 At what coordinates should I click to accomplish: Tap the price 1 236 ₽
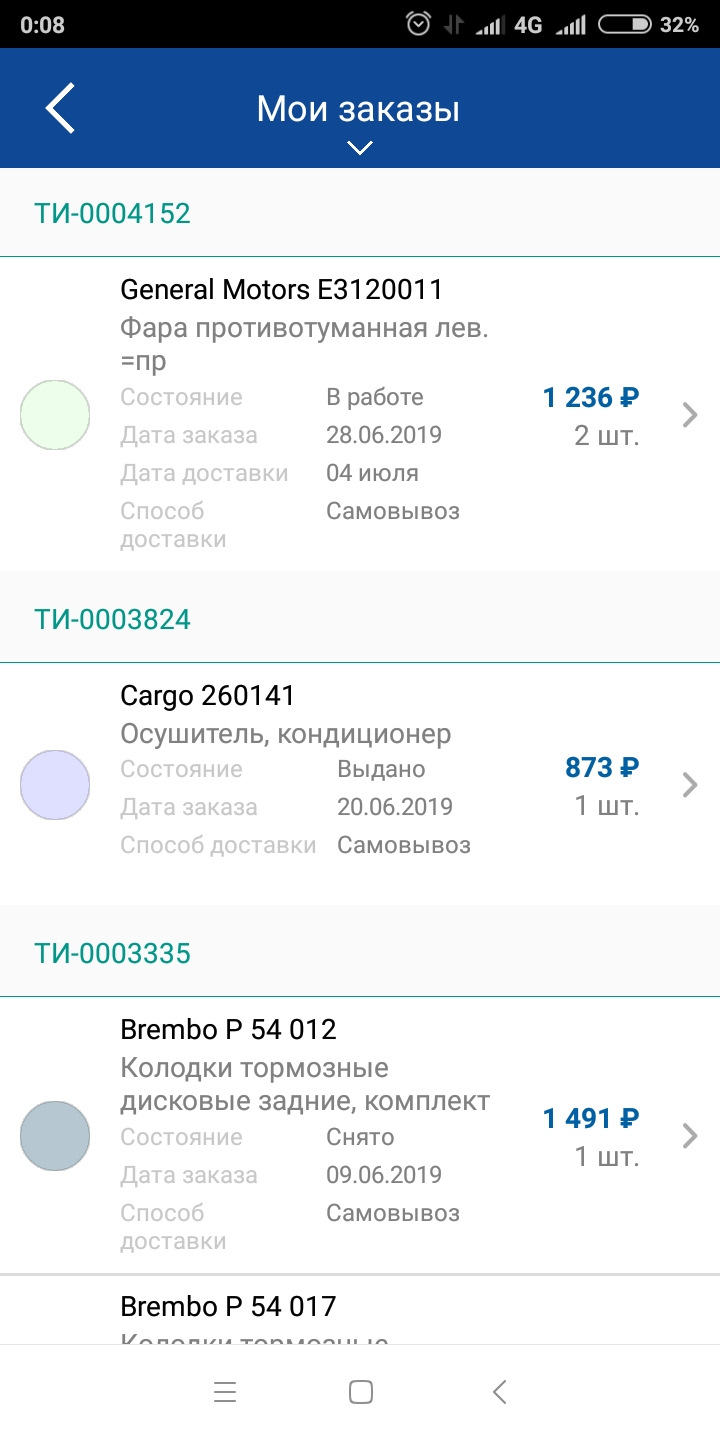(590, 398)
